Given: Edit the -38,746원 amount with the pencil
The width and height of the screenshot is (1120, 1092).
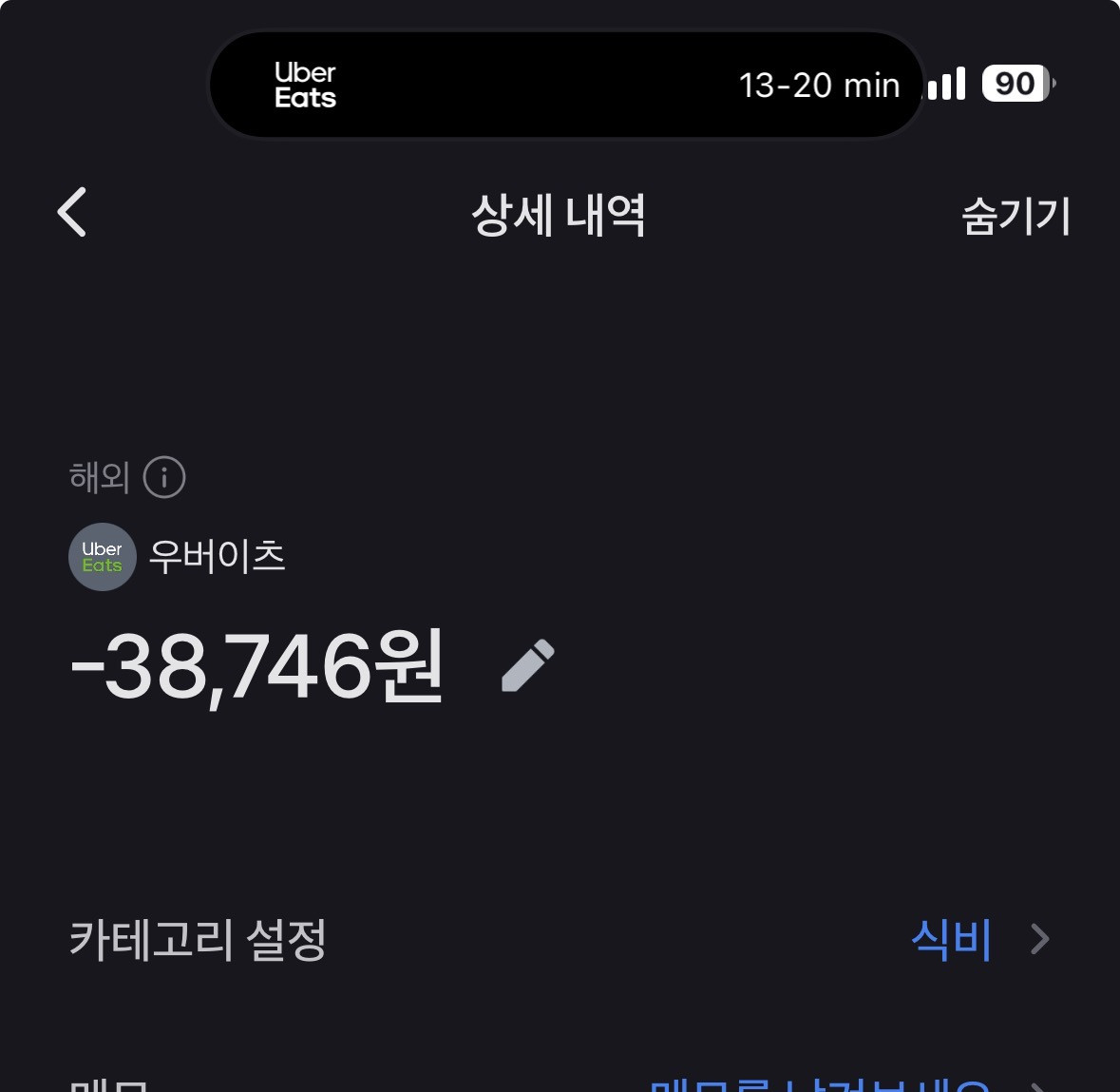Looking at the screenshot, I should (528, 665).
